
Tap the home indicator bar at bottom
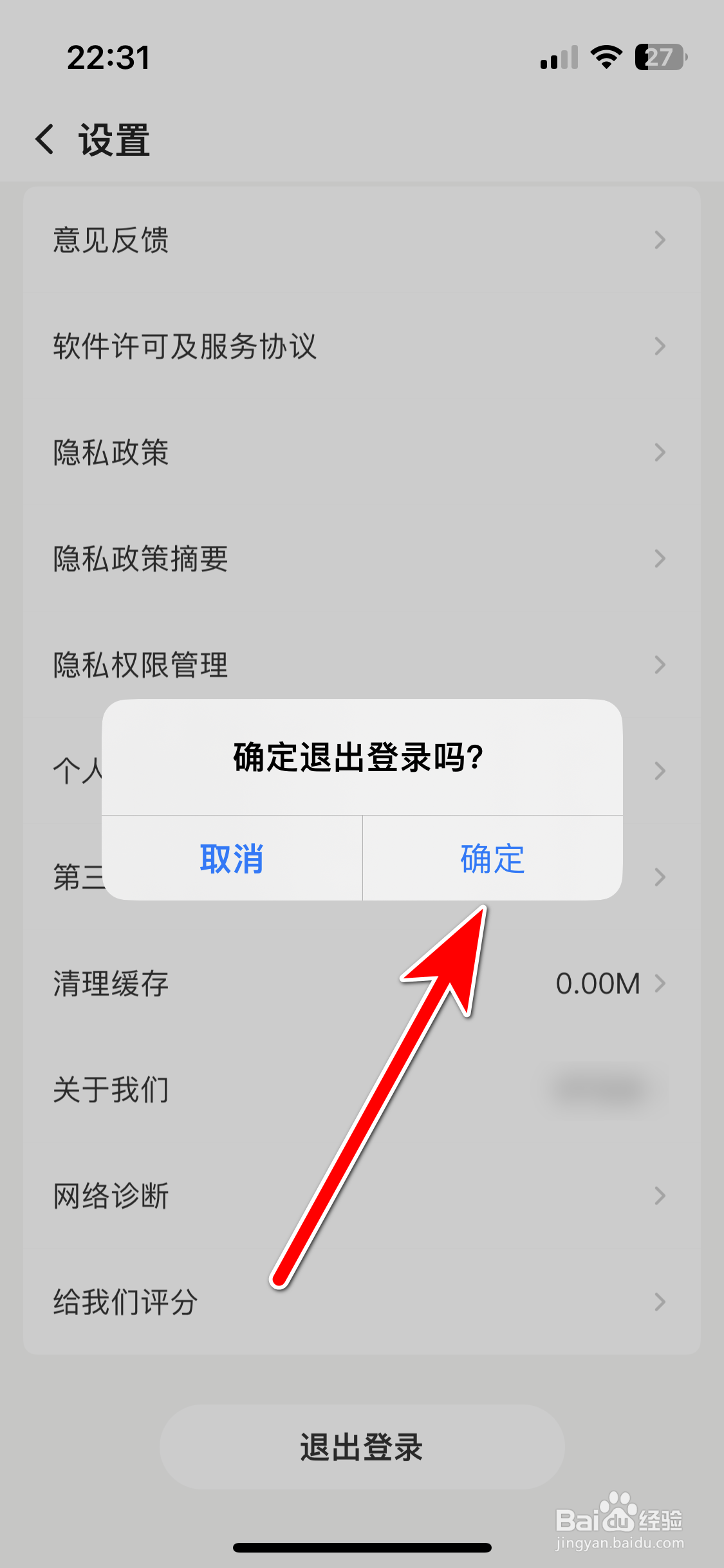click(362, 1547)
